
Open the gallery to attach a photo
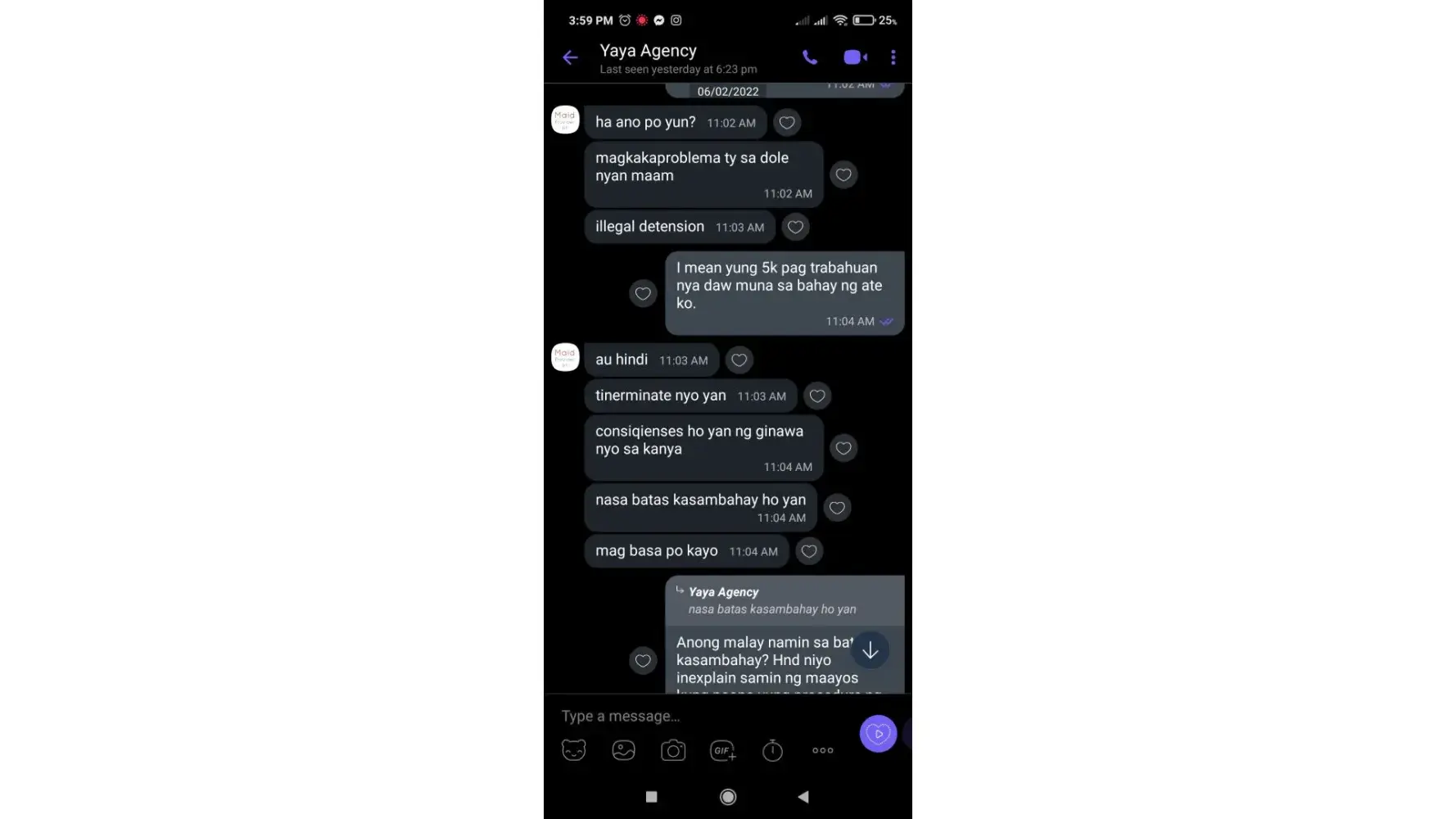coord(623,750)
